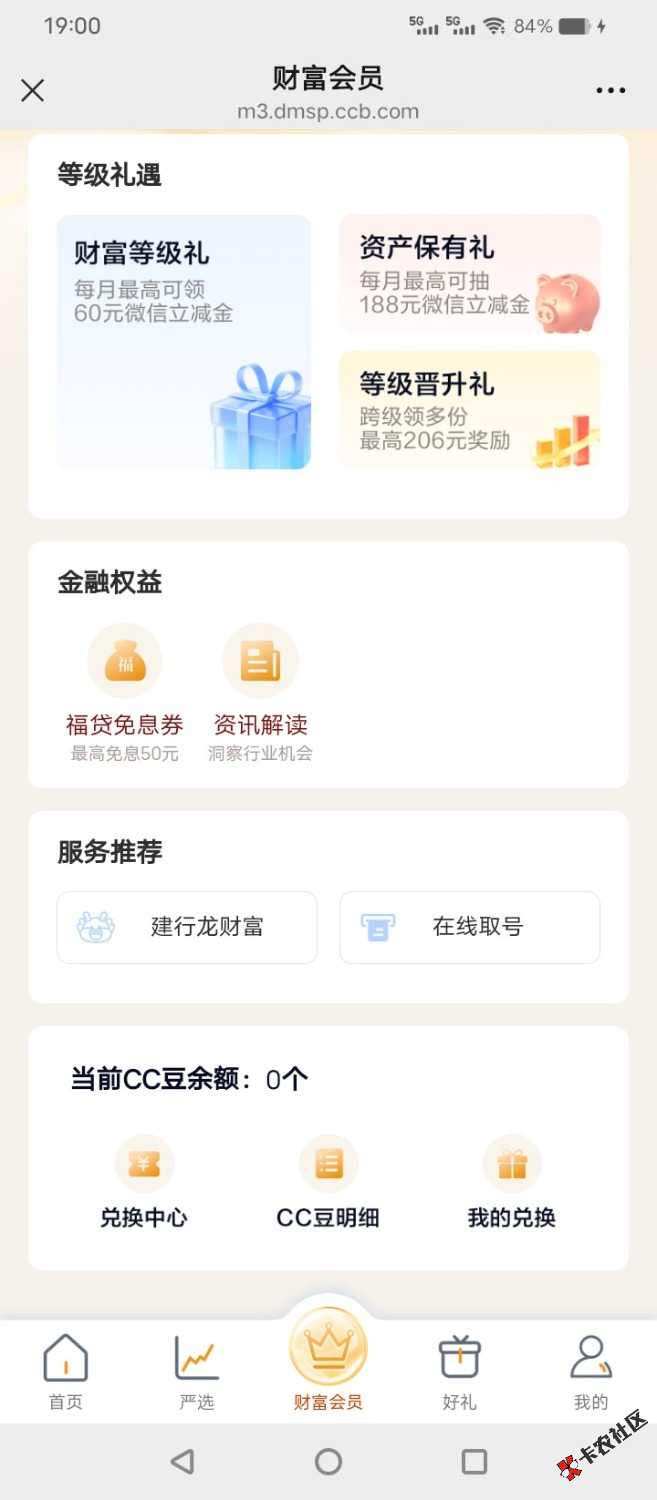Select the 财富会员 crown tab
The image size is (657, 1500).
pos(328,1362)
